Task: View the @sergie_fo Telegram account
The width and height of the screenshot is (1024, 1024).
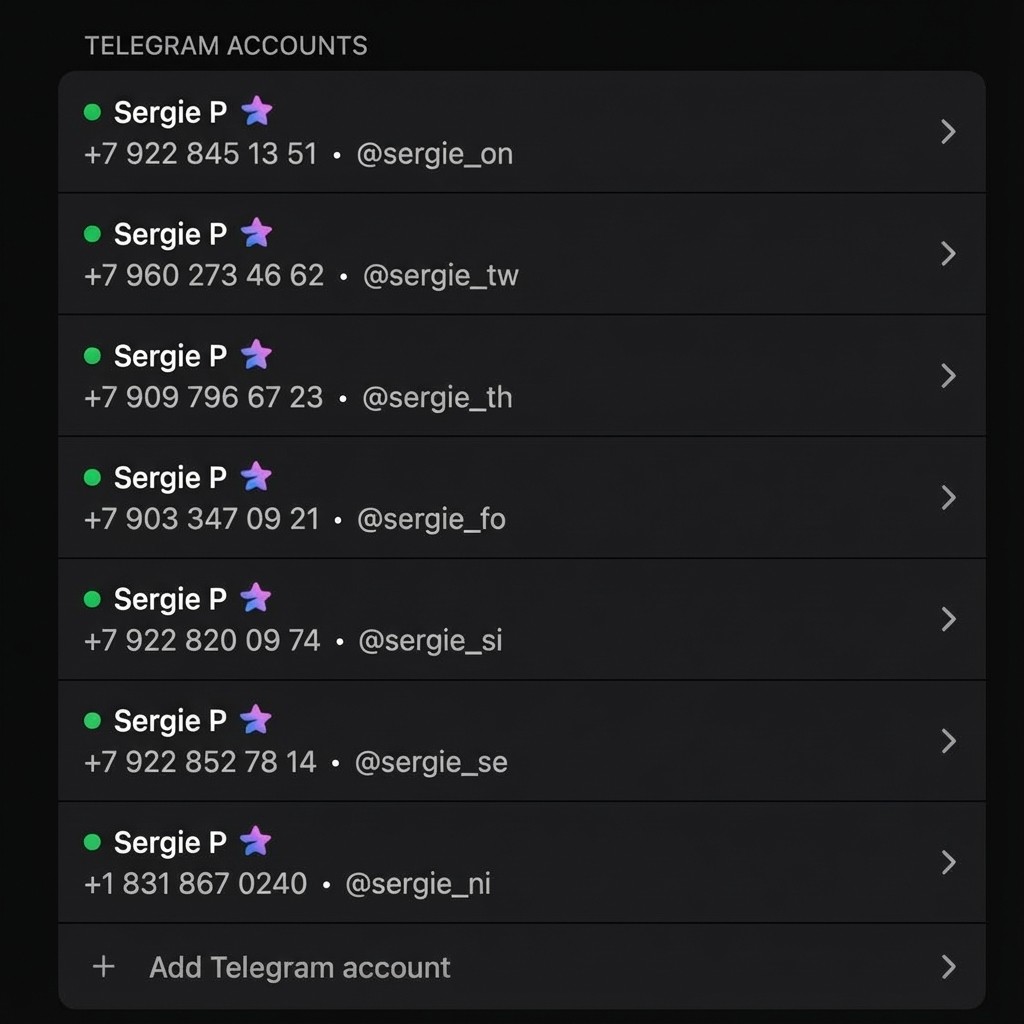Action: point(520,498)
